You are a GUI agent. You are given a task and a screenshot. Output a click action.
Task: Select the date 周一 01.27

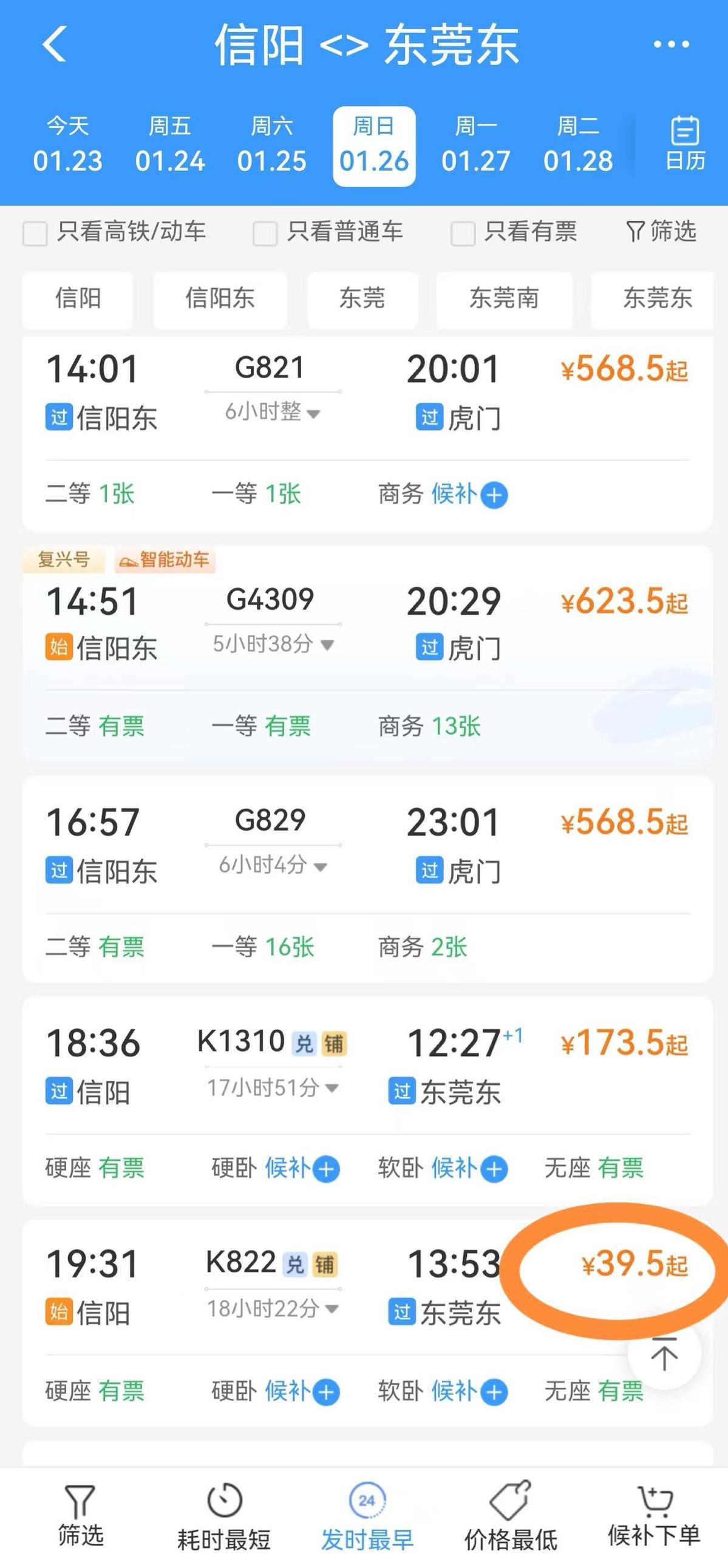pyautogui.click(x=476, y=146)
